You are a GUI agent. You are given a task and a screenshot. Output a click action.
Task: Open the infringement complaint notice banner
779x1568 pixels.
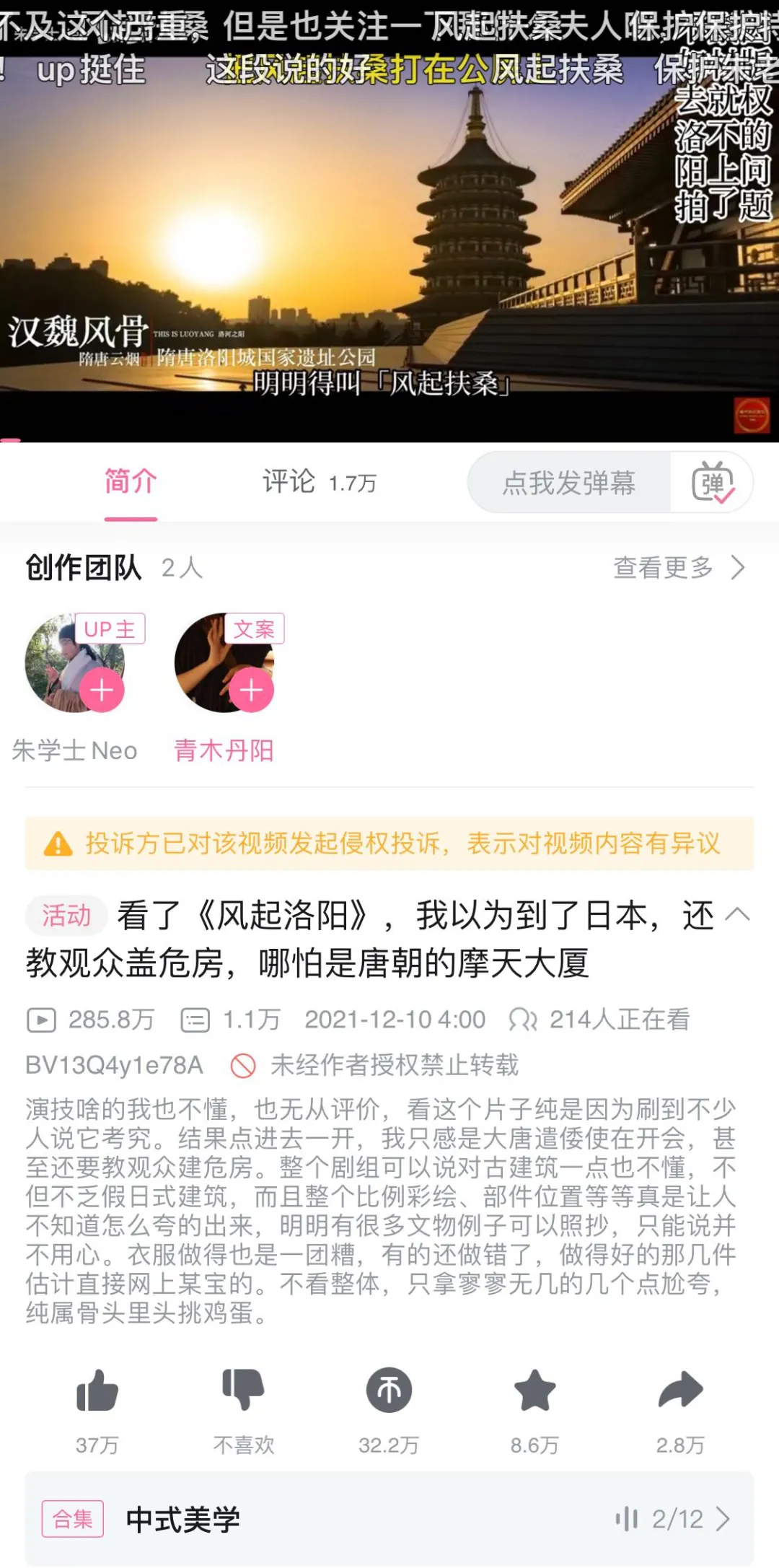click(389, 843)
